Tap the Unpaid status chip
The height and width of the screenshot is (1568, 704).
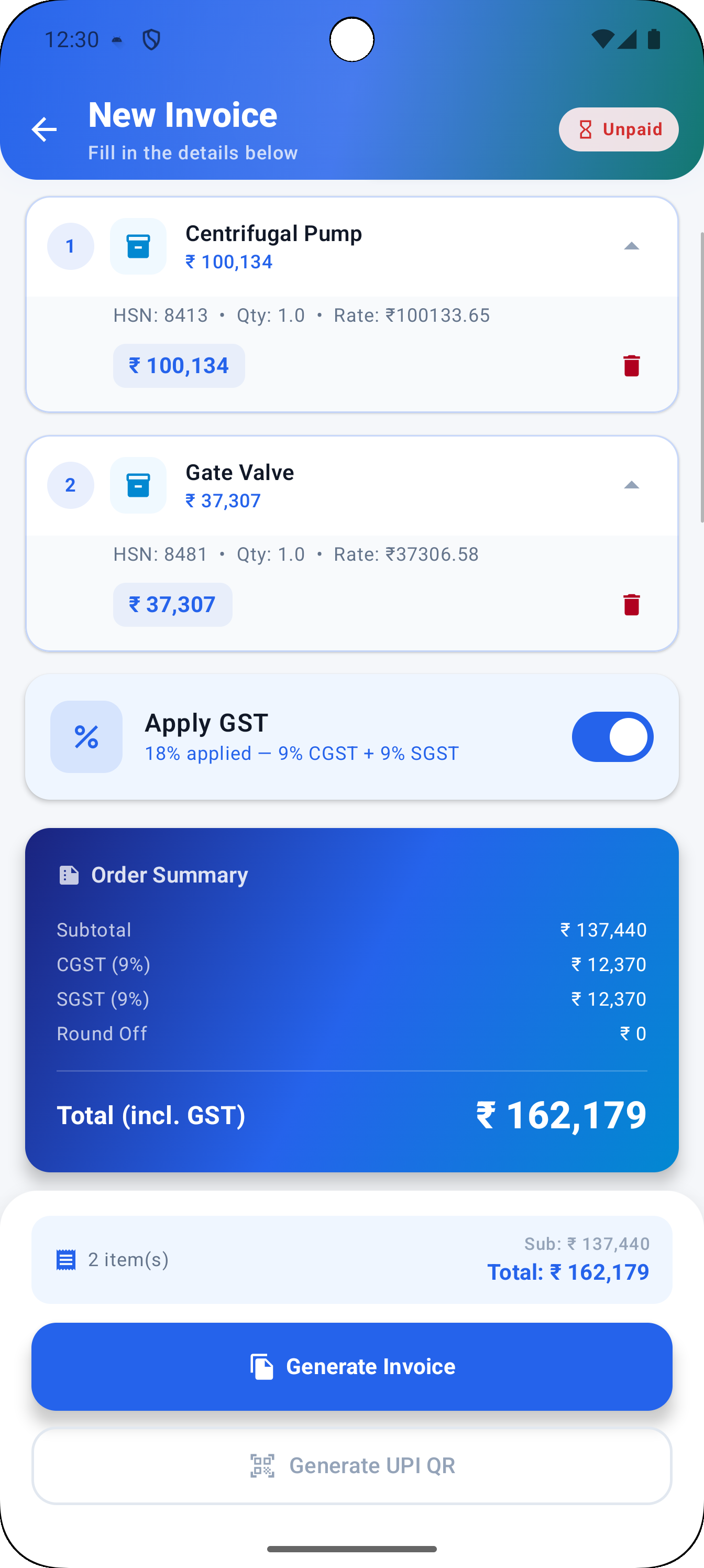618,129
